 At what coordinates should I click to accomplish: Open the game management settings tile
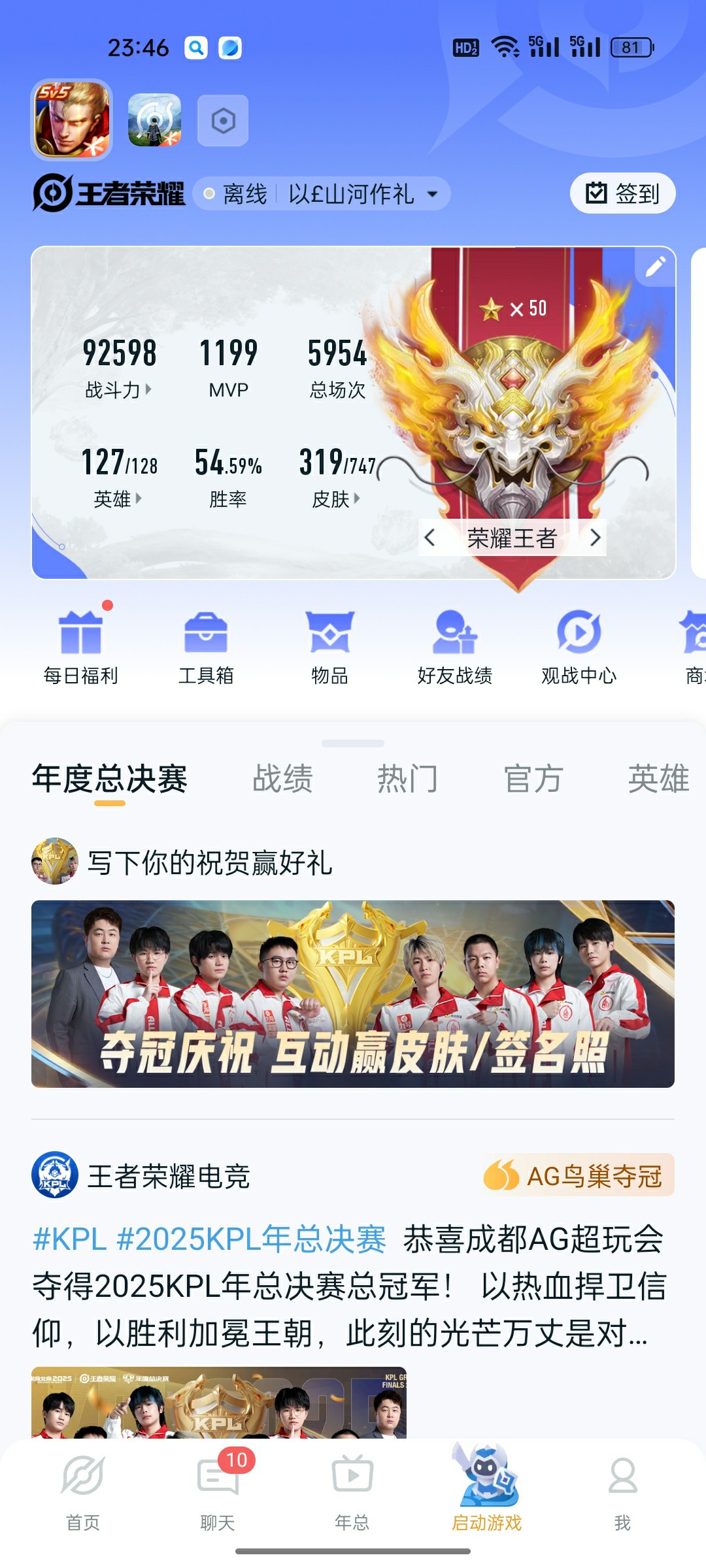(x=223, y=121)
